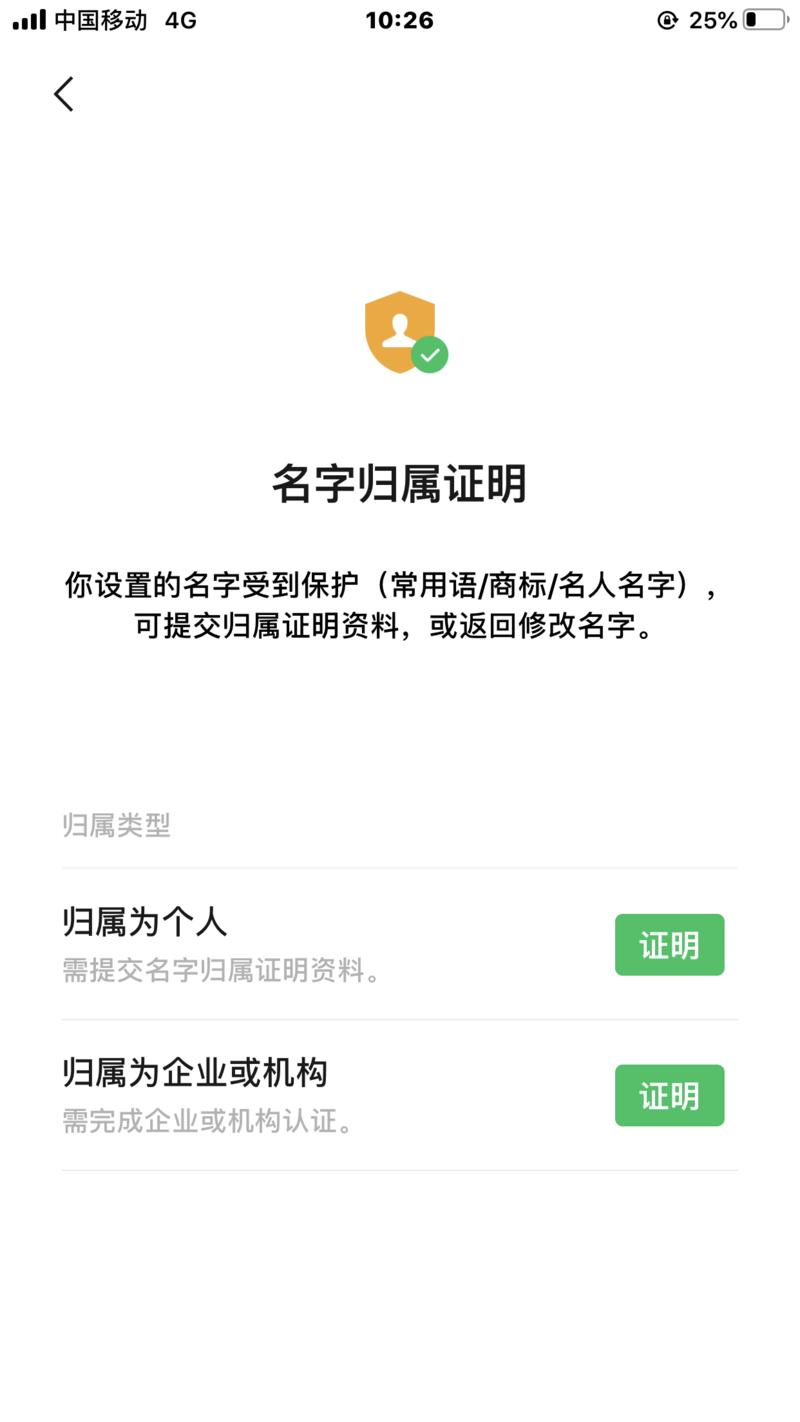Tap the 名字归属证明 page title
The width and height of the screenshot is (800, 1422).
[x=400, y=485]
